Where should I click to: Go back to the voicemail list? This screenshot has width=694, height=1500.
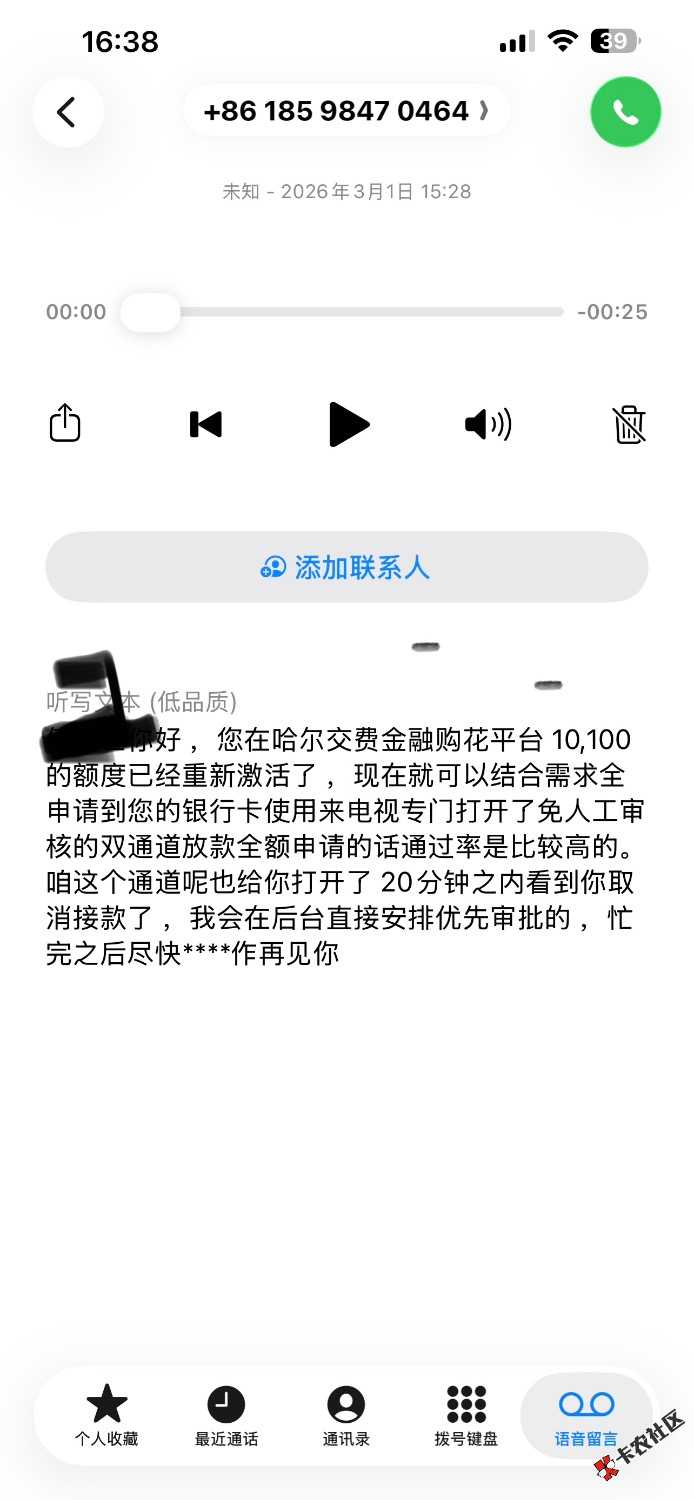67,112
